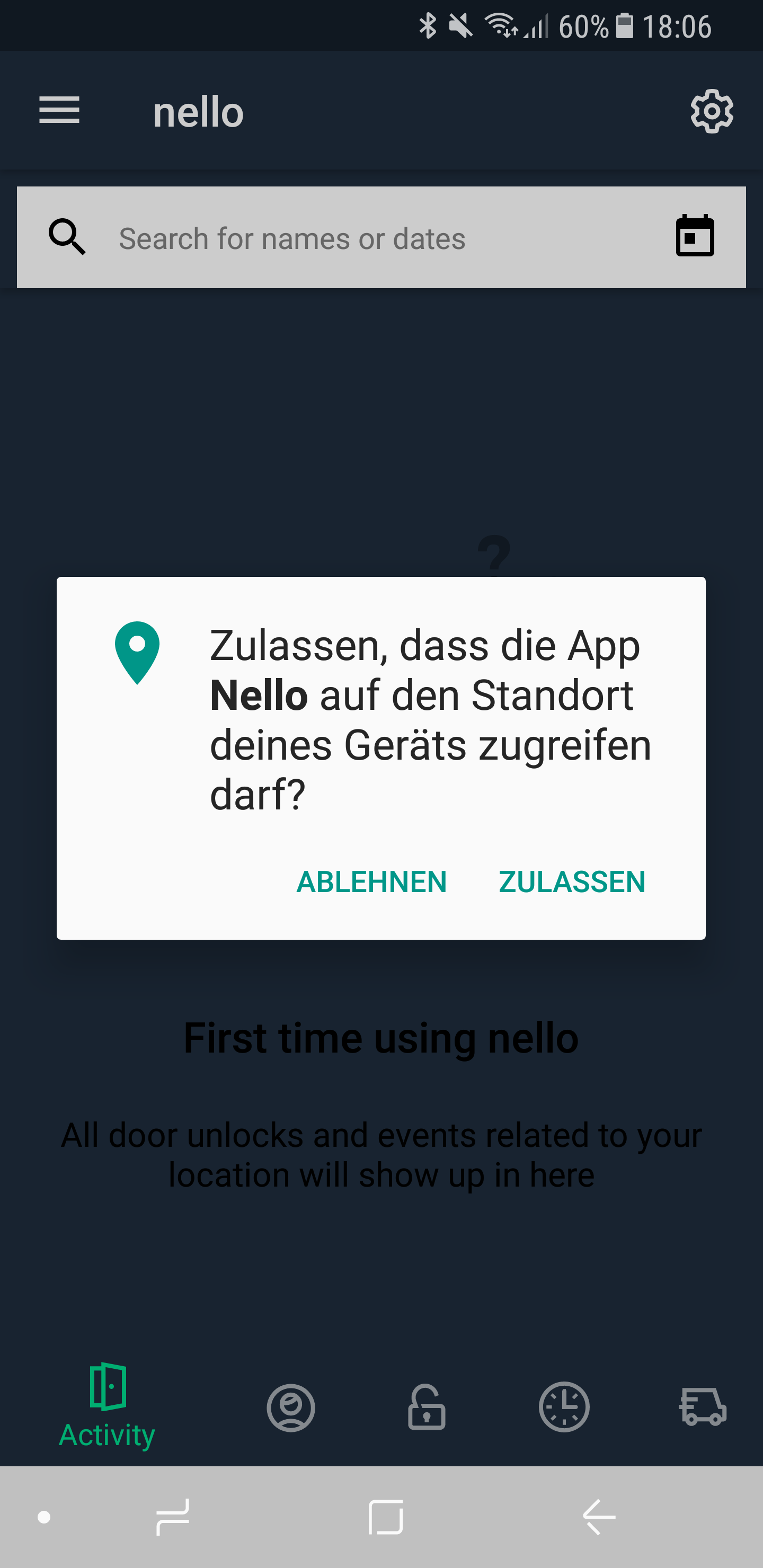This screenshot has width=763, height=1568.
Task: Switch to the delivery truck tab
Action: pos(703,1407)
